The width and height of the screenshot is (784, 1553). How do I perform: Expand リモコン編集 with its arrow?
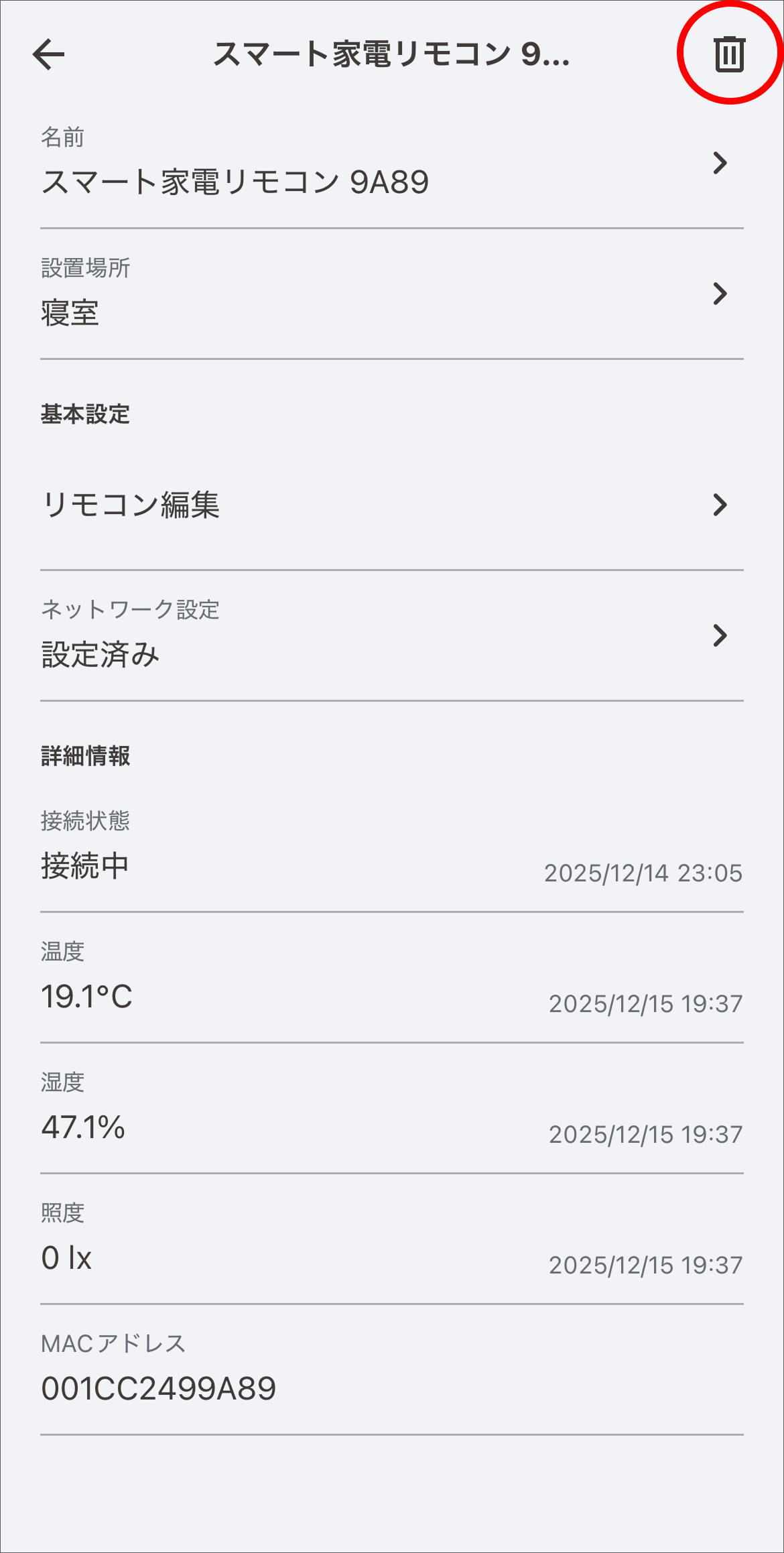point(720,505)
